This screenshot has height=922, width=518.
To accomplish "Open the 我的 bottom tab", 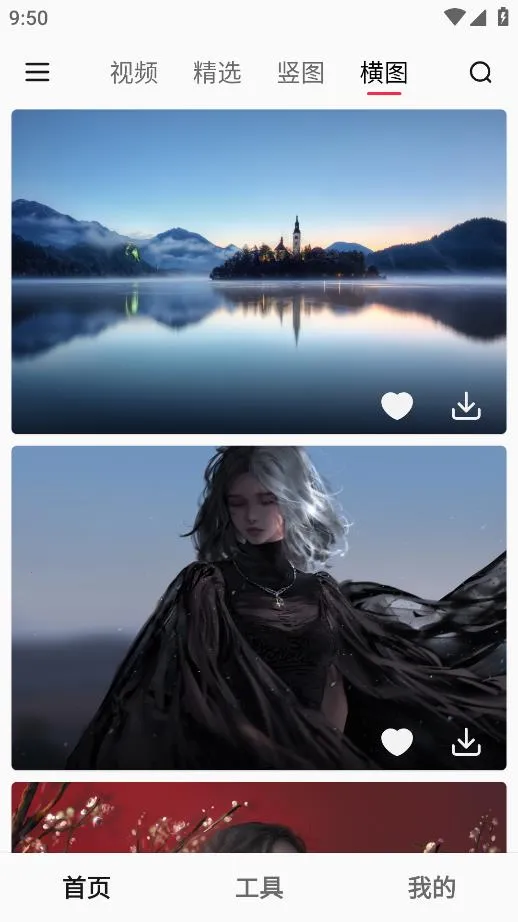I will coord(432,887).
